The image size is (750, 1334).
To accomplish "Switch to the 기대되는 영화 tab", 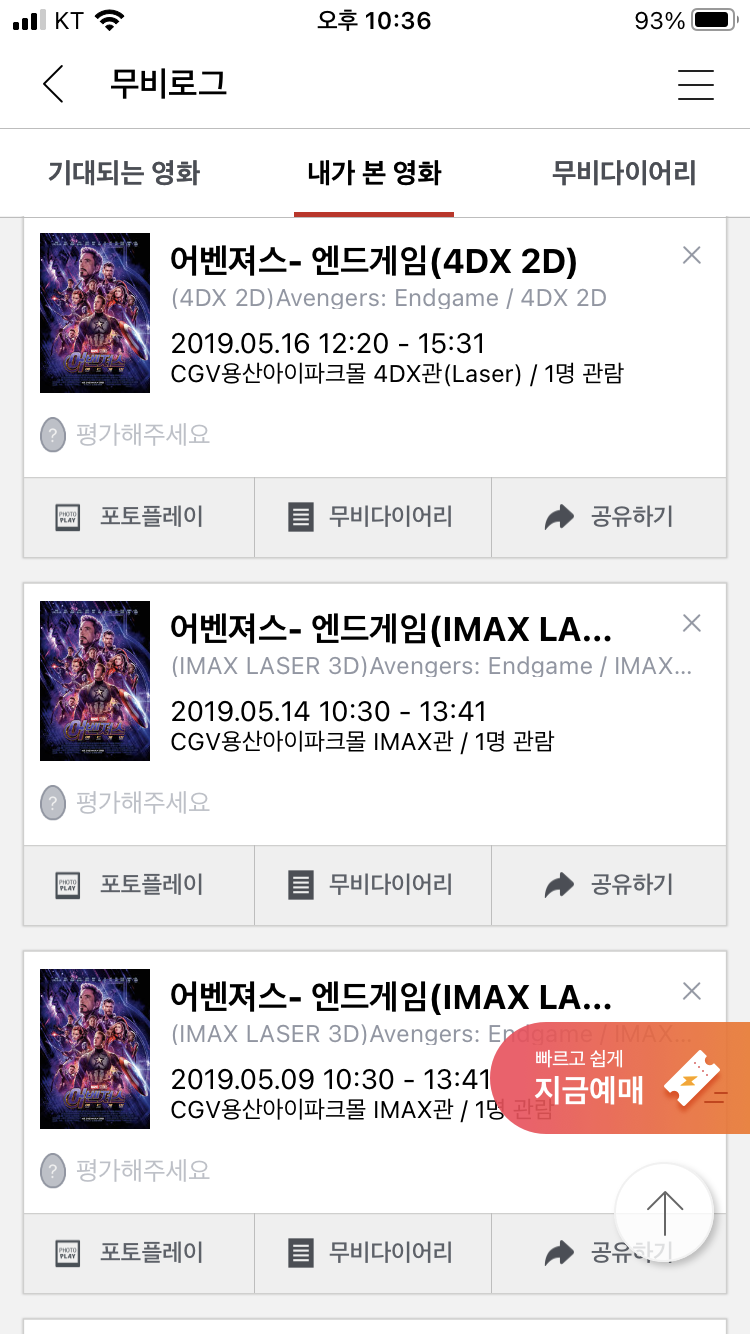I will tap(124, 173).
